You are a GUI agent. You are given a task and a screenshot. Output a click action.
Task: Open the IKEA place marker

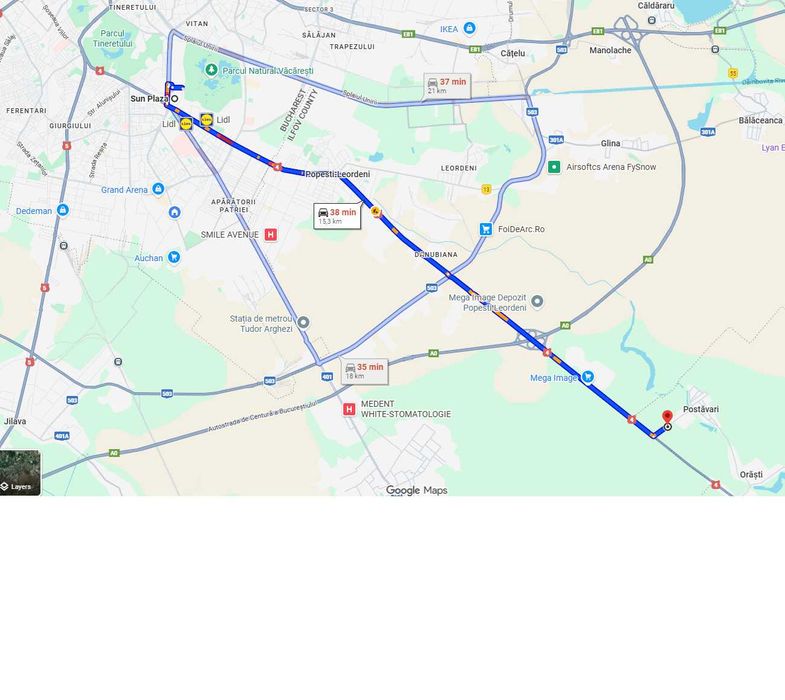point(469,29)
